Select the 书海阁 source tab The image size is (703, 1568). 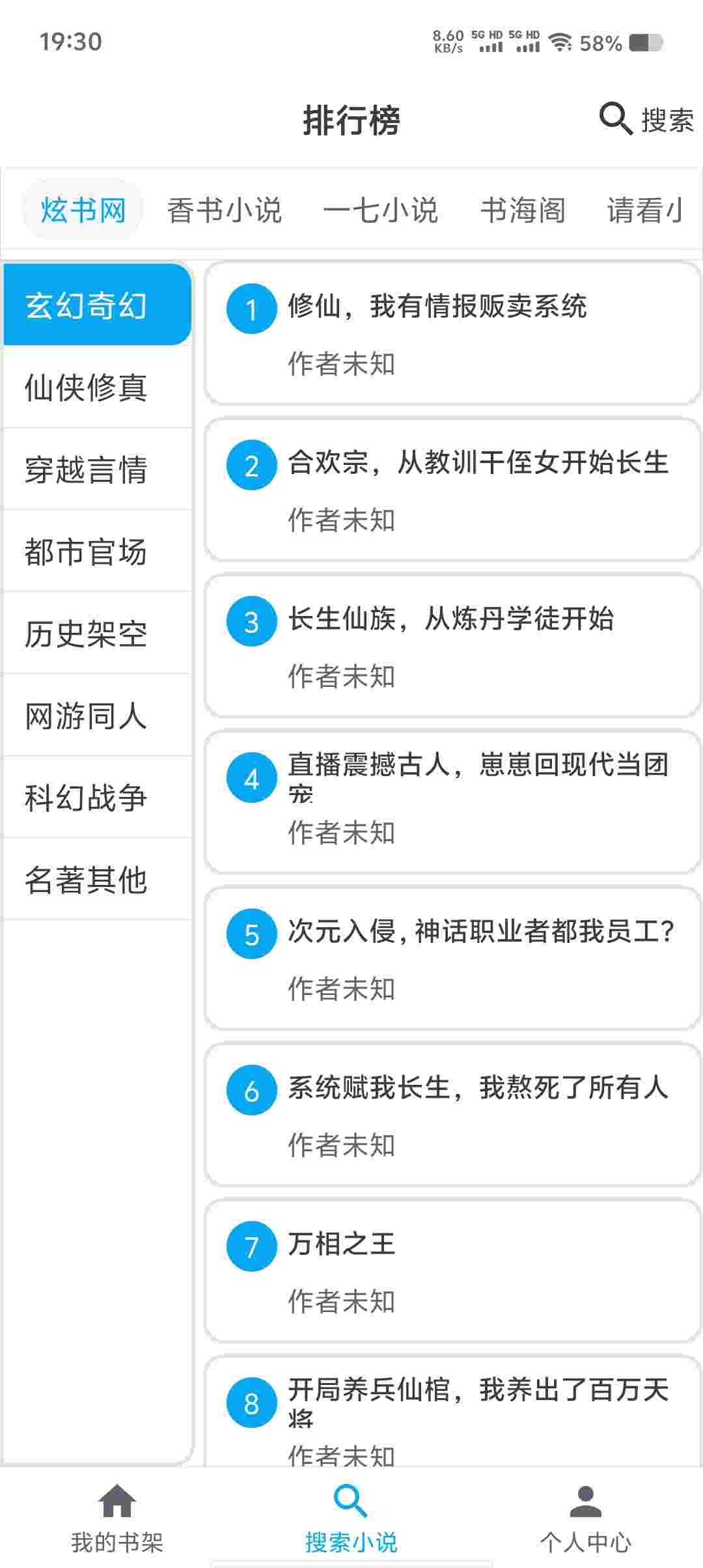click(523, 210)
